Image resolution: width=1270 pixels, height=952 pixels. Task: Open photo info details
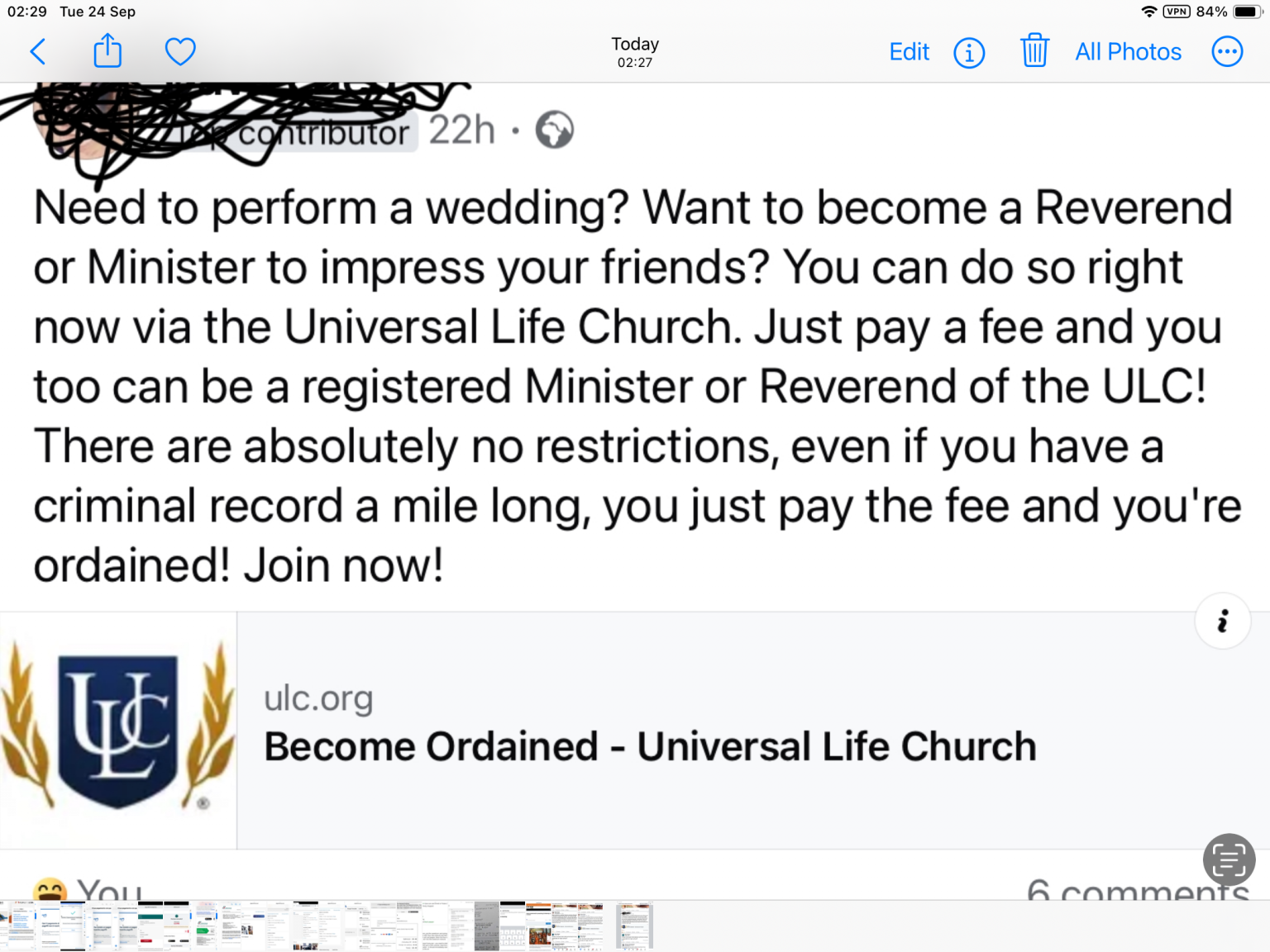(969, 53)
